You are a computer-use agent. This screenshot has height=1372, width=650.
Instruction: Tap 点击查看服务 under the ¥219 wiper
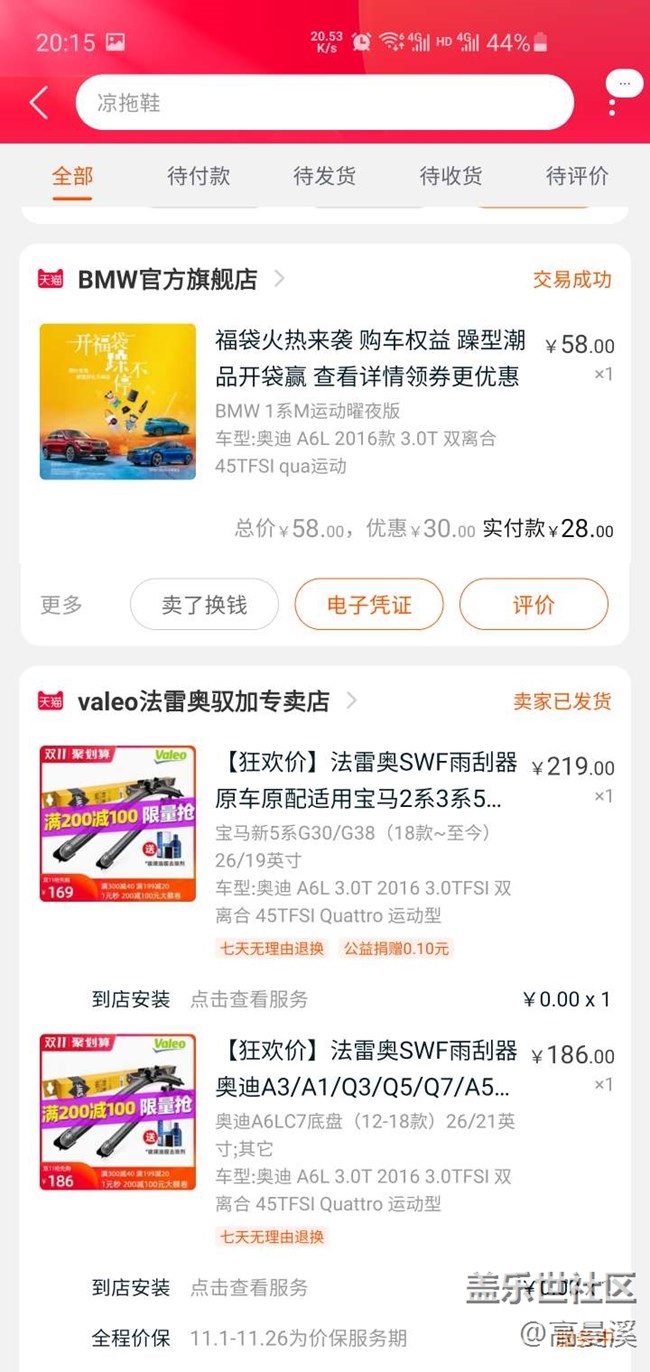point(249,999)
